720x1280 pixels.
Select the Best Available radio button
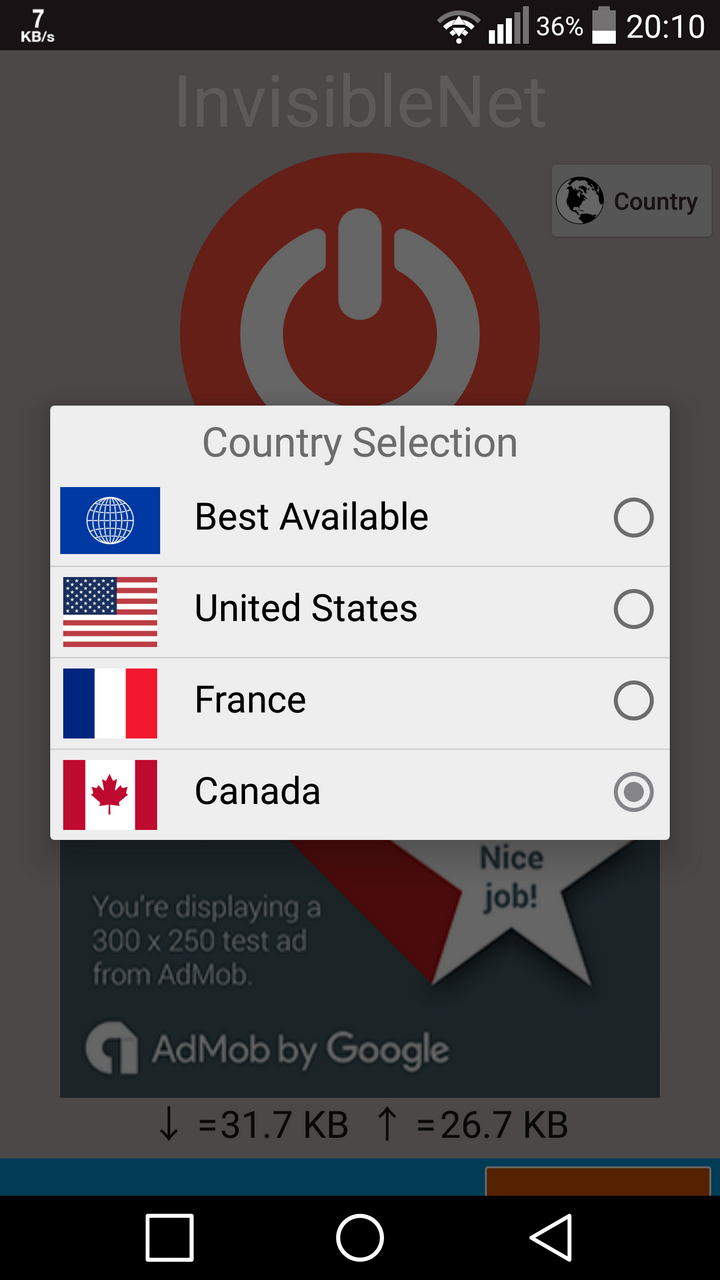633,518
